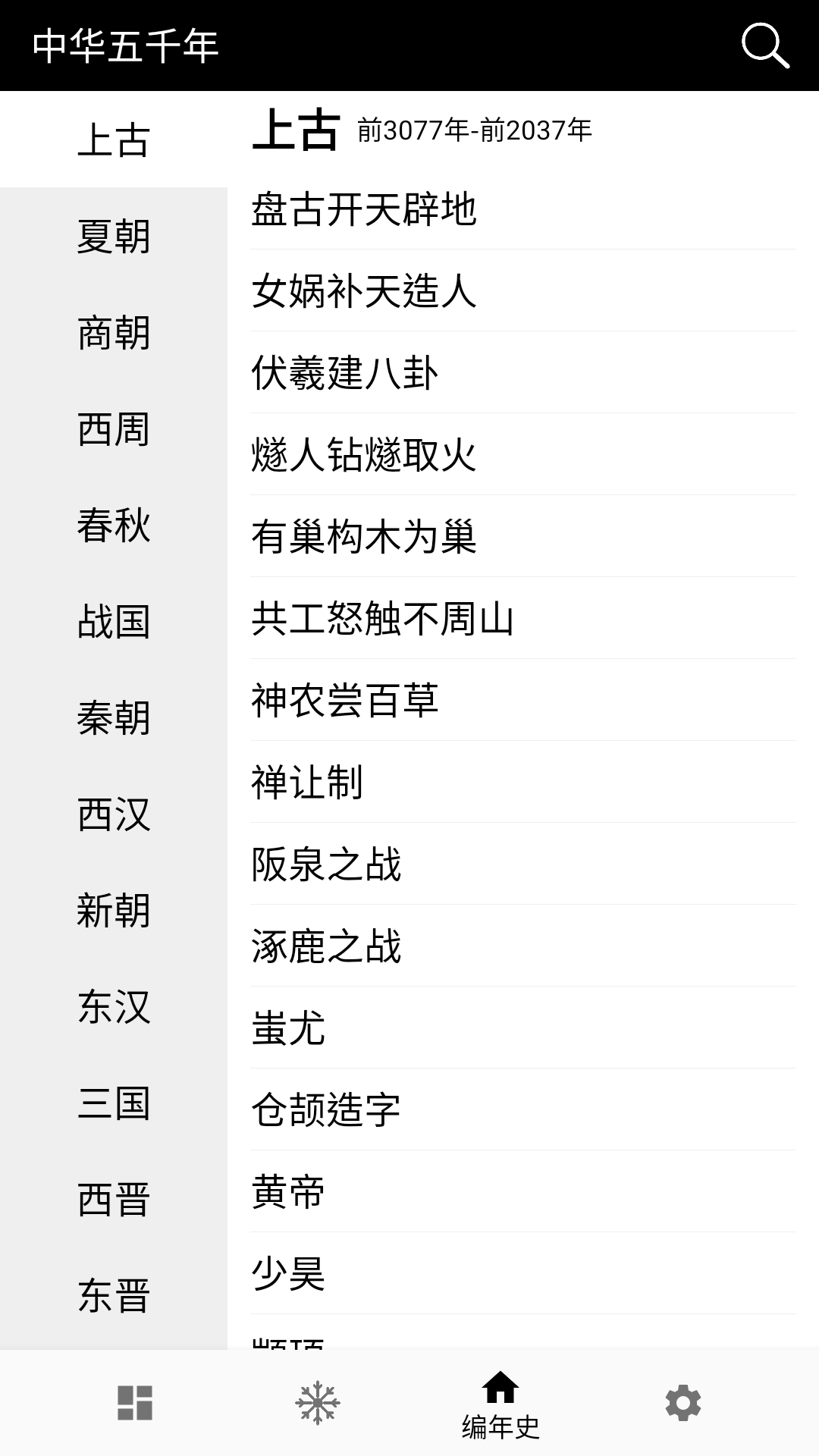Viewport: 819px width, 1456px height.
Task: Open 盘古开天辟地 entry
Action: (x=364, y=209)
